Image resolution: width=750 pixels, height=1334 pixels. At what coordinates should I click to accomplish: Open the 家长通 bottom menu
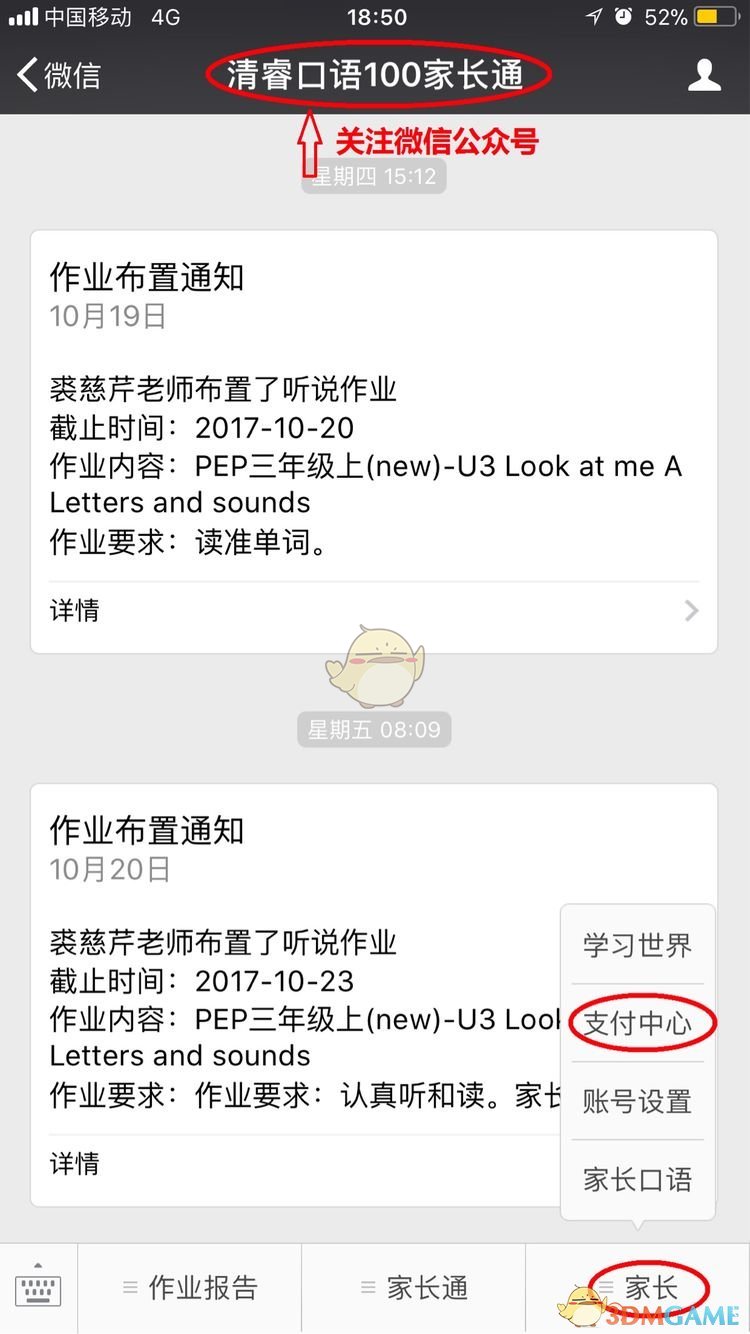pos(414,1288)
